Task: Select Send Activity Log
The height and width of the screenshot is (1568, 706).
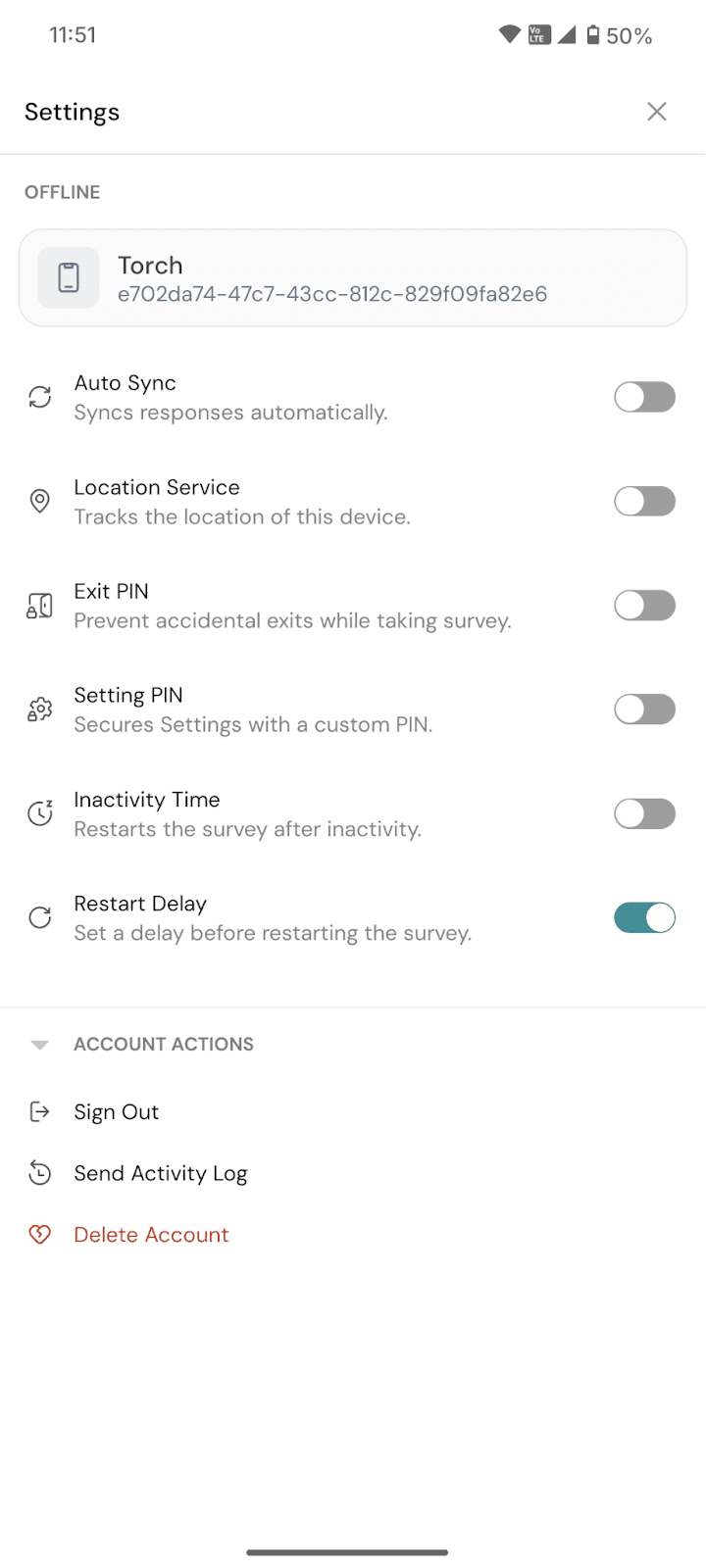Action: [x=160, y=1173]
